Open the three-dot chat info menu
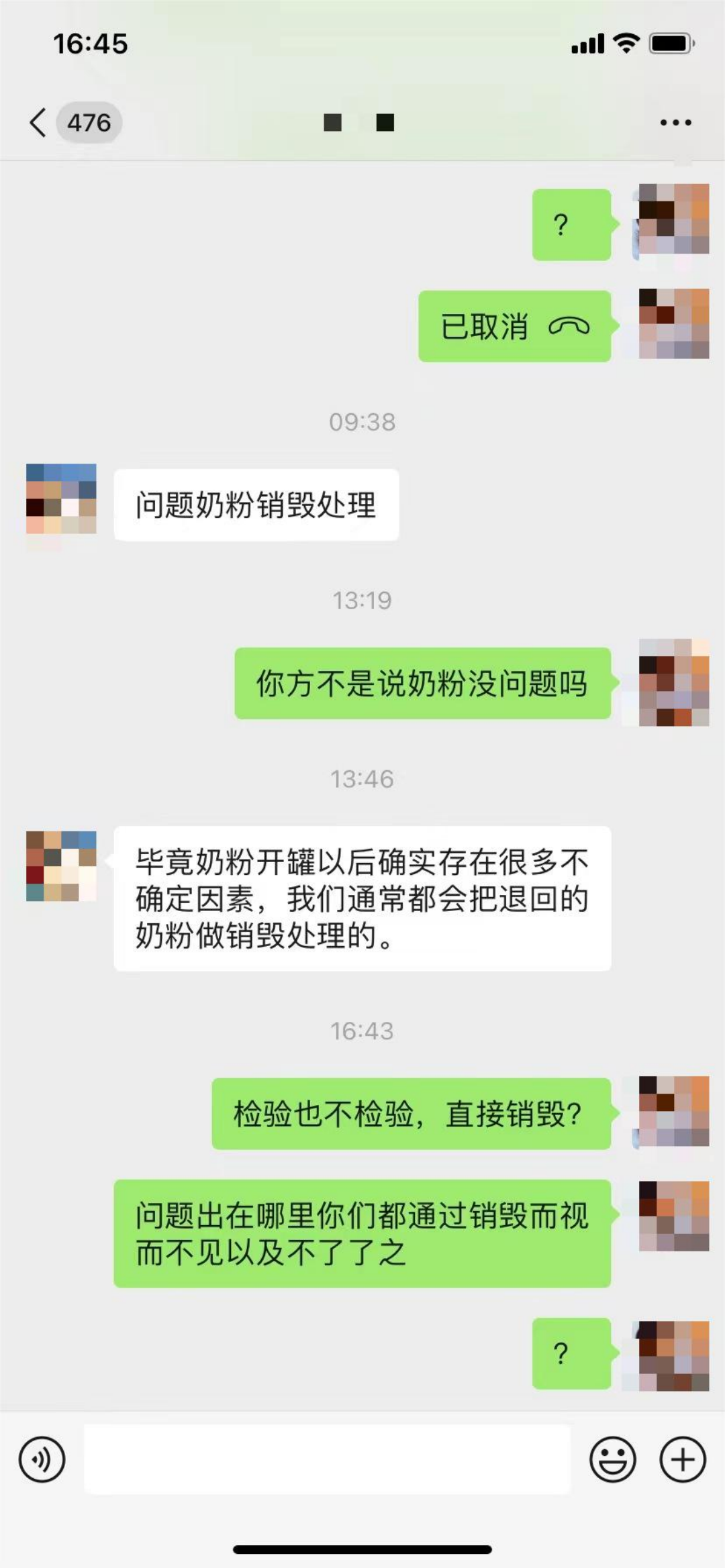This screenshot has width=725, height=1568. tap(675, 123)
